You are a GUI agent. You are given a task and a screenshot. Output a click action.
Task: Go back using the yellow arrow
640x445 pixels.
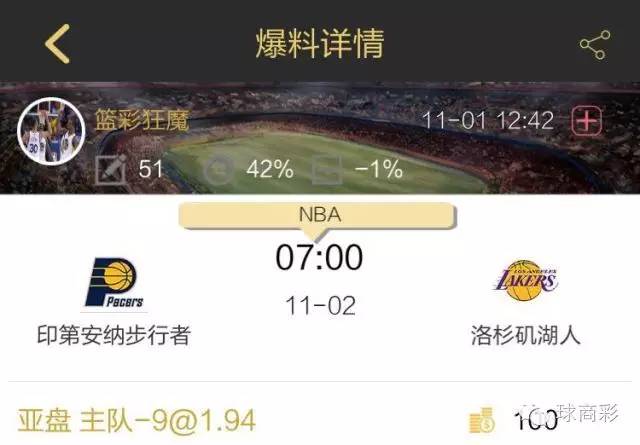58,44
